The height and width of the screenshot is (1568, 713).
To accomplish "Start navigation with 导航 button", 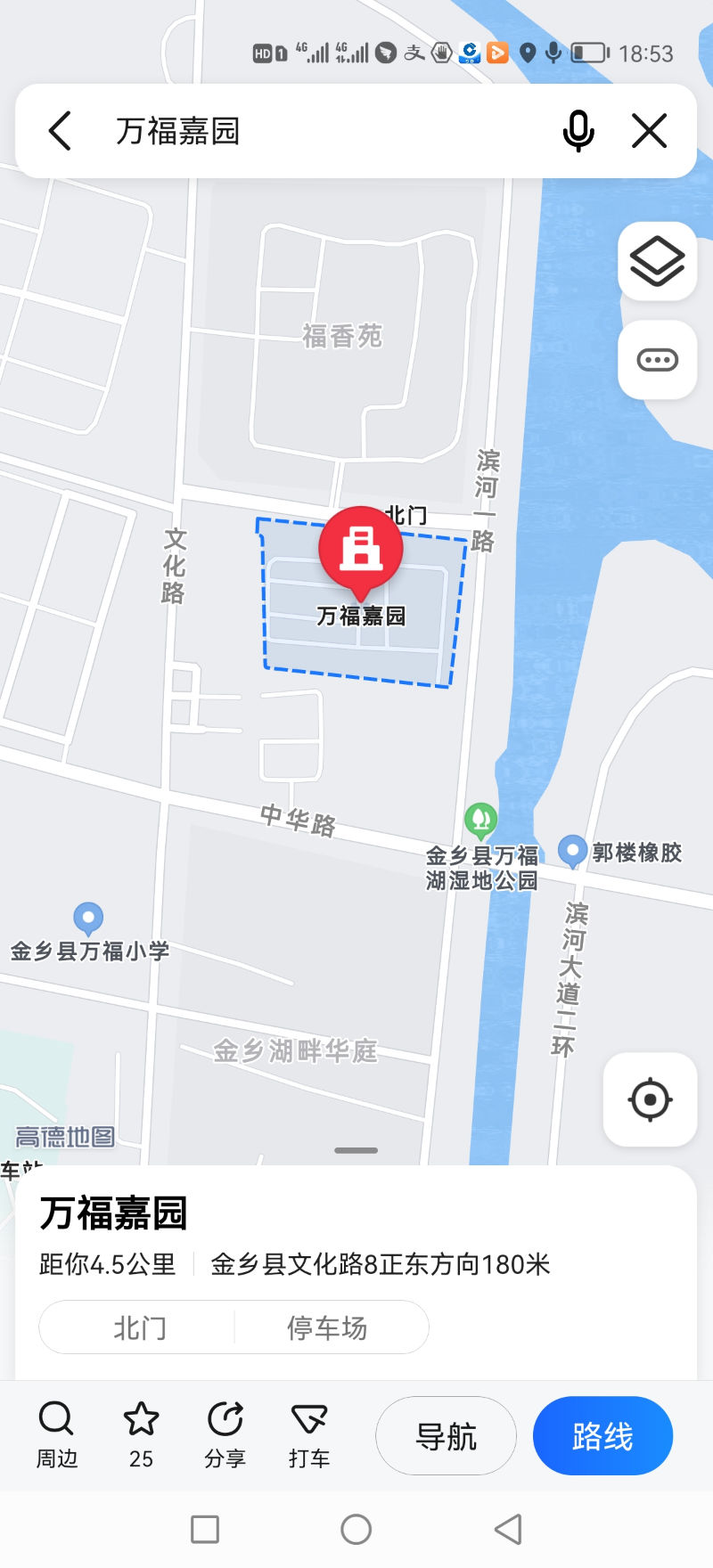I will click(447, 1435).
